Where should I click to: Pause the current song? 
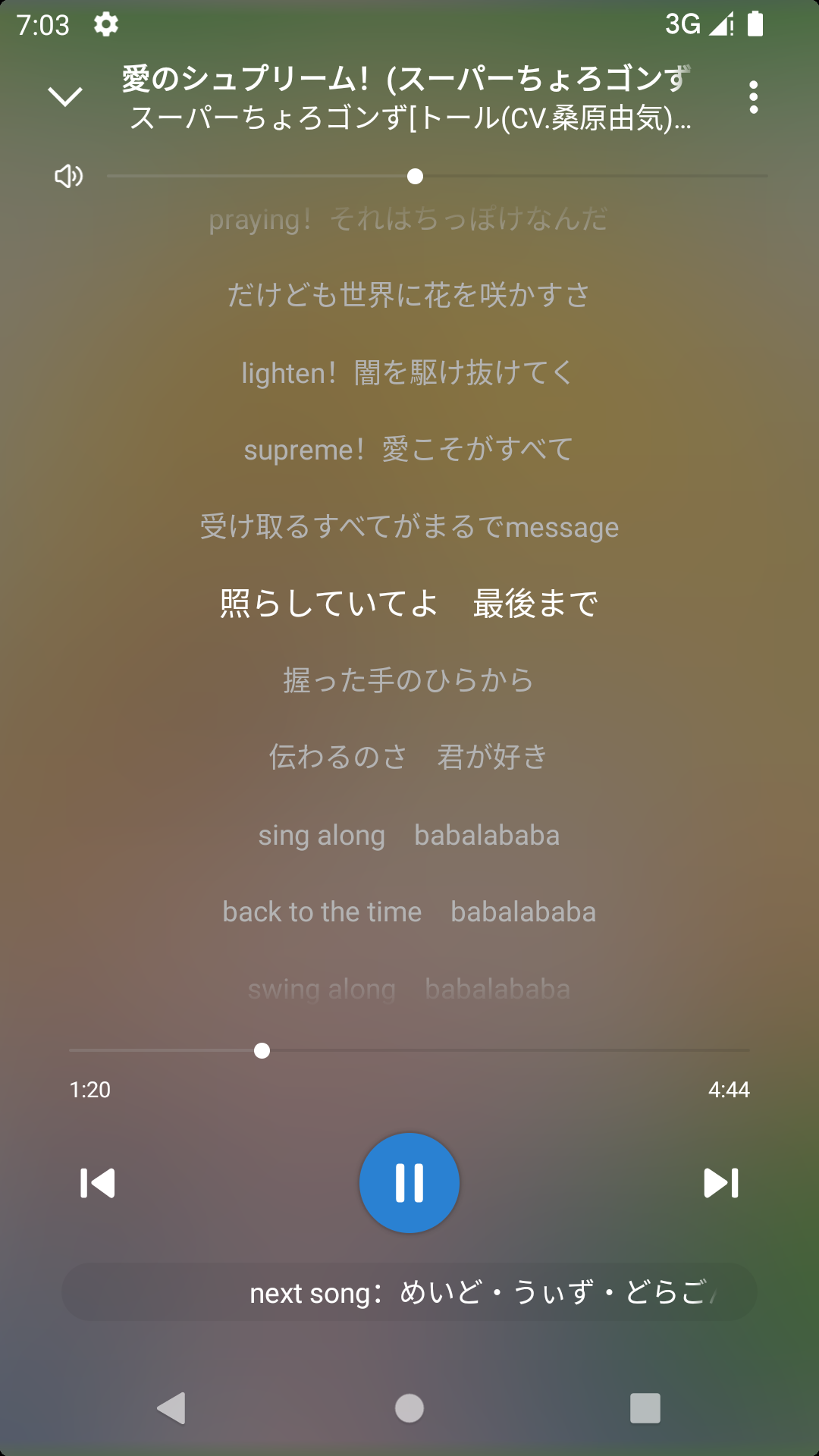click(x=409, y=1183)
